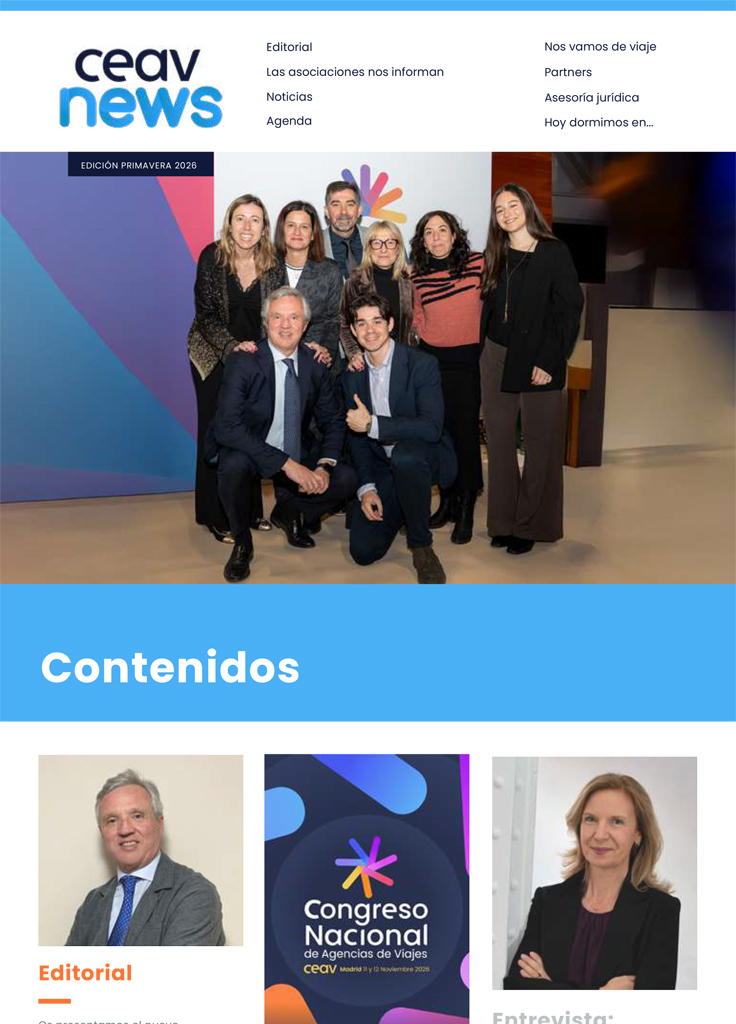
Task: Visit the Partners section
Action: tap(568, 72)
